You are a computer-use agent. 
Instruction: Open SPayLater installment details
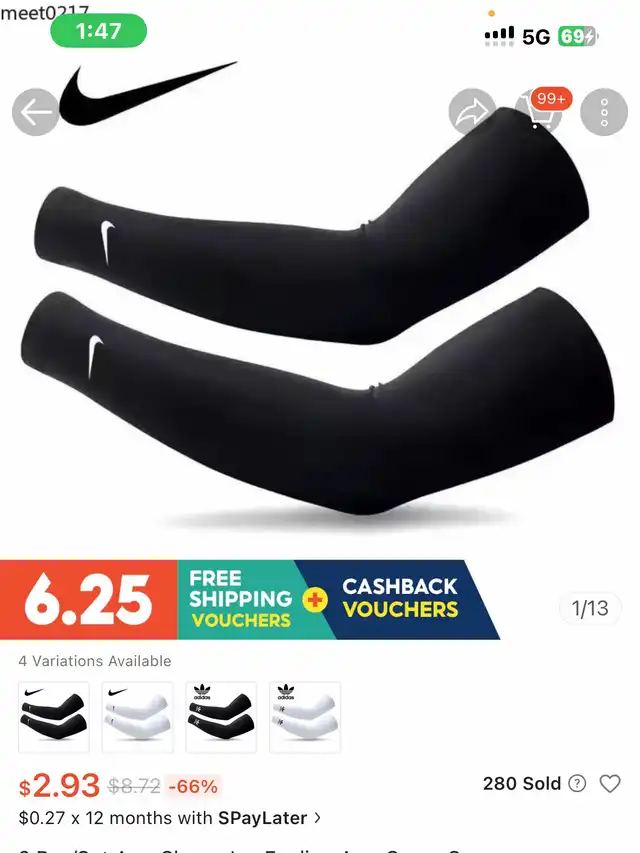click(264, 818)
